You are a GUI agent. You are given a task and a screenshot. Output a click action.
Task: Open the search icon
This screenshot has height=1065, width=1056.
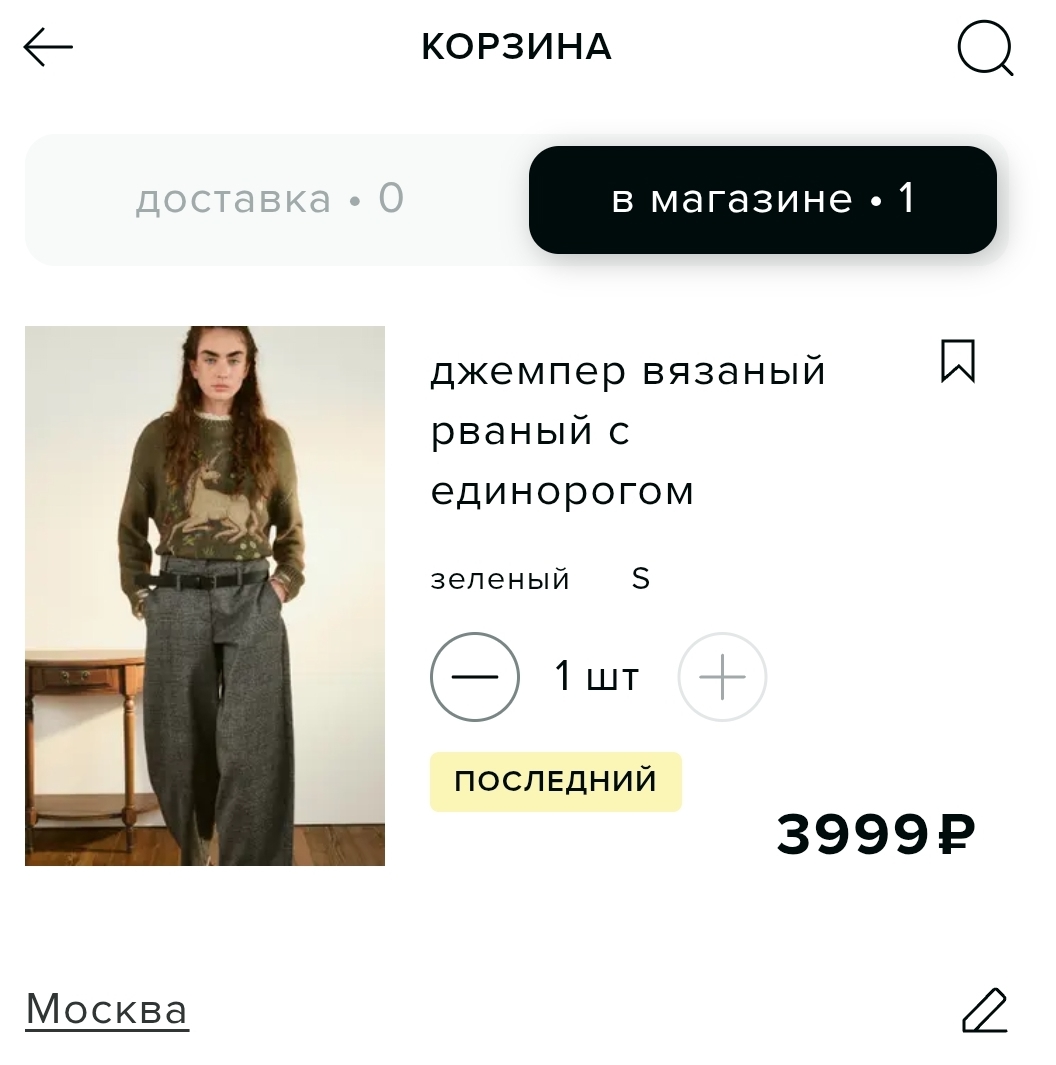[x=985, y=48]
